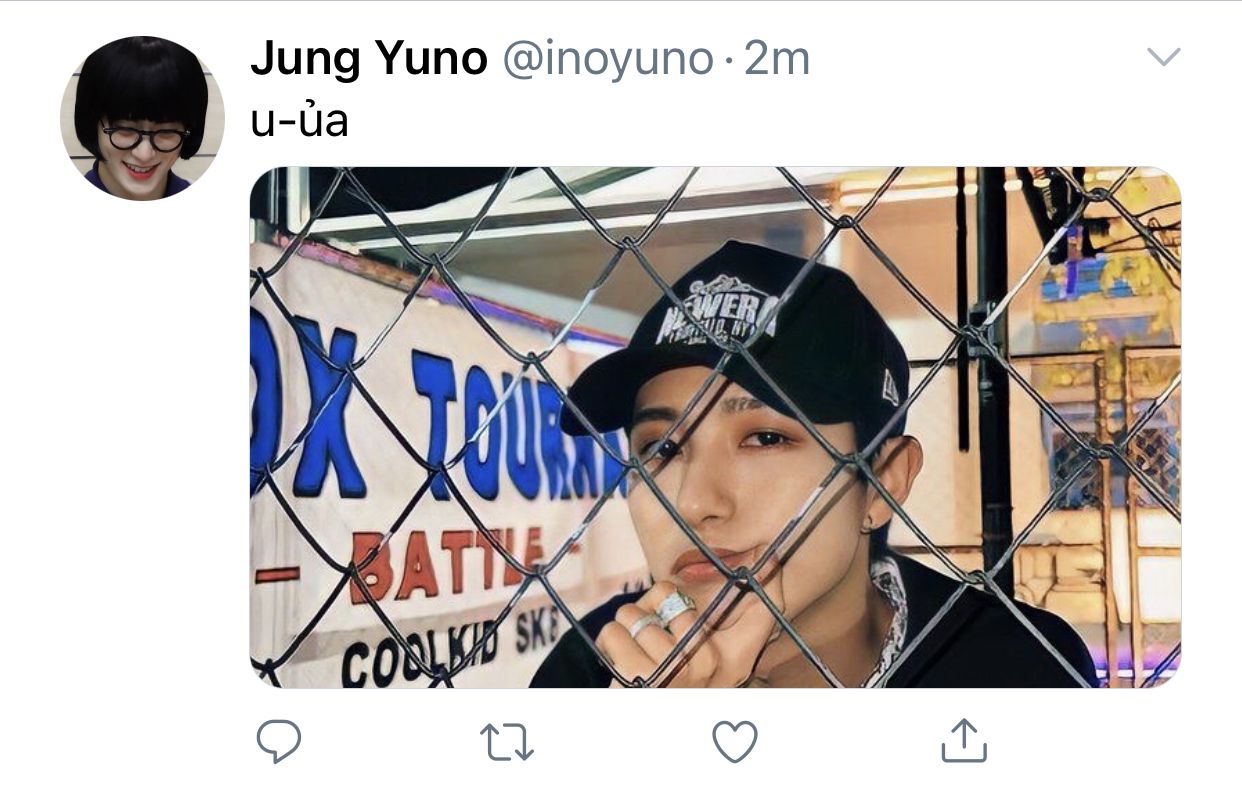
Task: Open the attached photo in the tweet
Action: tap(715, 427)
